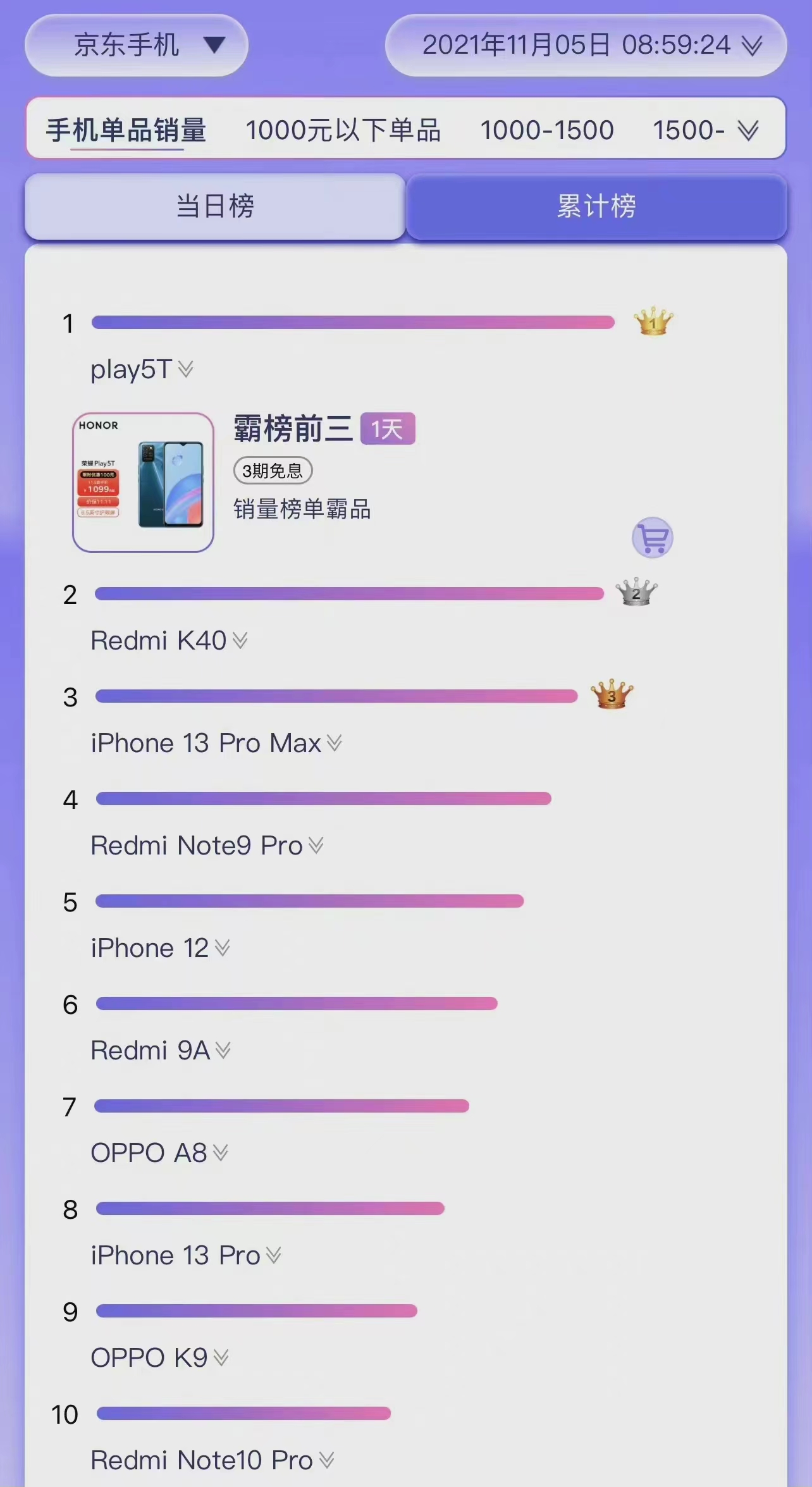This screenshot has height=1487, width=812.
Task: Select the 1000-1500 price range filter
Action: (x=548, y=130)
